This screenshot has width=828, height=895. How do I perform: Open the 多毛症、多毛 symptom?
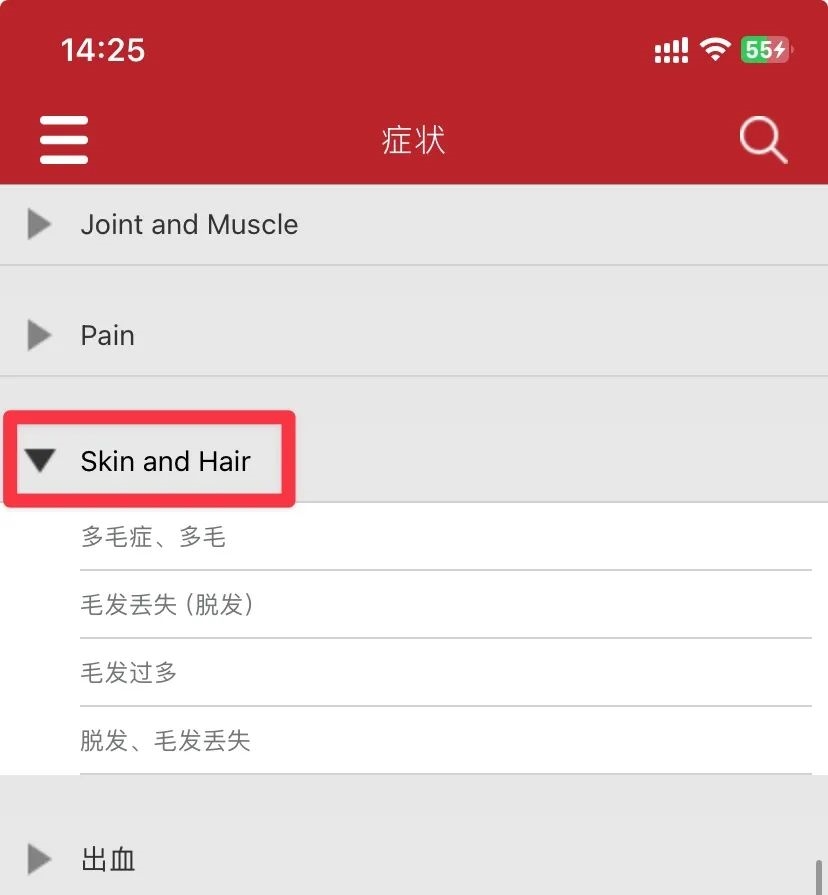[153, 538]
